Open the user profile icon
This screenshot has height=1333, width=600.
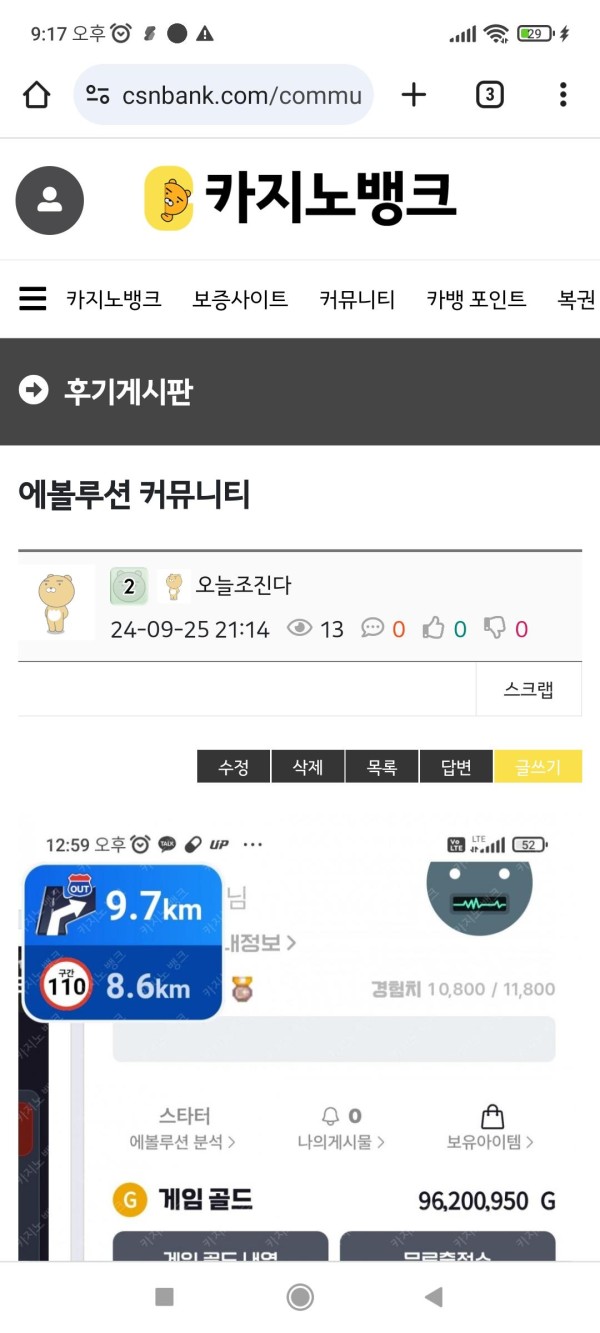coord(49,200)
